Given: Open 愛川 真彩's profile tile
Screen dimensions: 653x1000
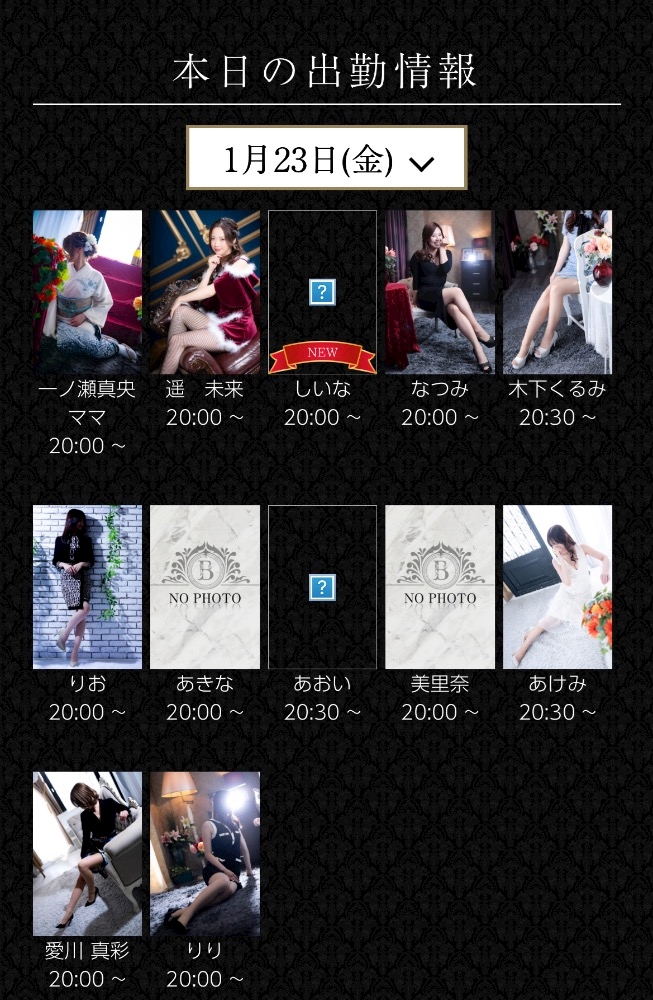Looking at the screenshot, I should point(88,853).
